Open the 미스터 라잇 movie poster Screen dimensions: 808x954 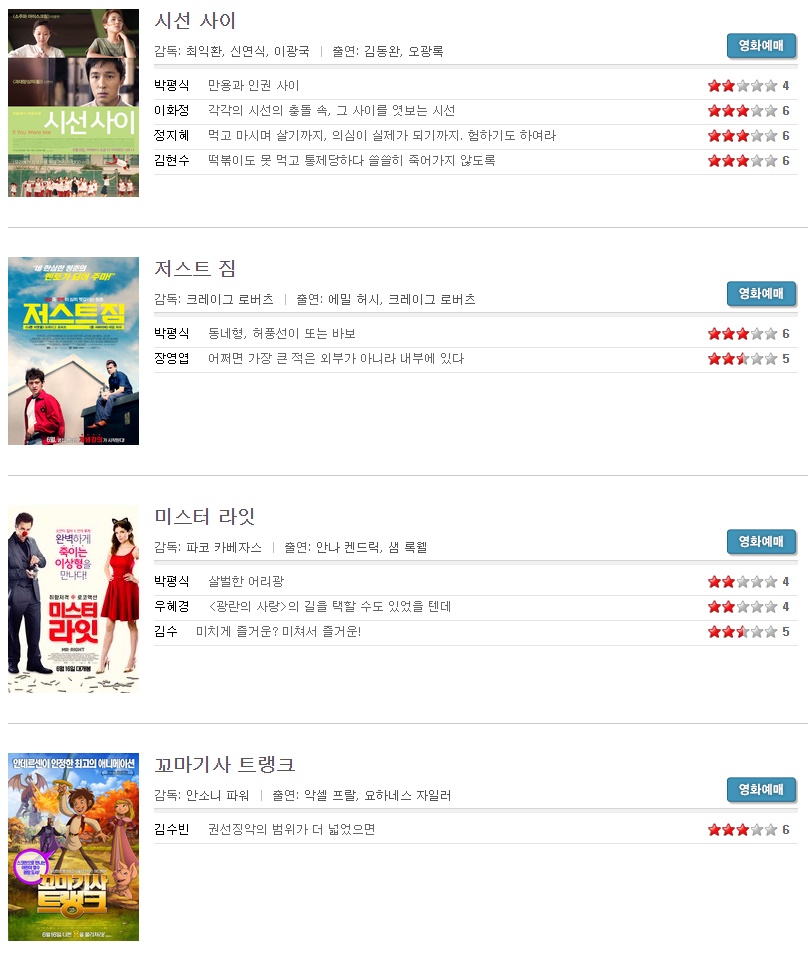pyautogui.click(x=73, y=599)
